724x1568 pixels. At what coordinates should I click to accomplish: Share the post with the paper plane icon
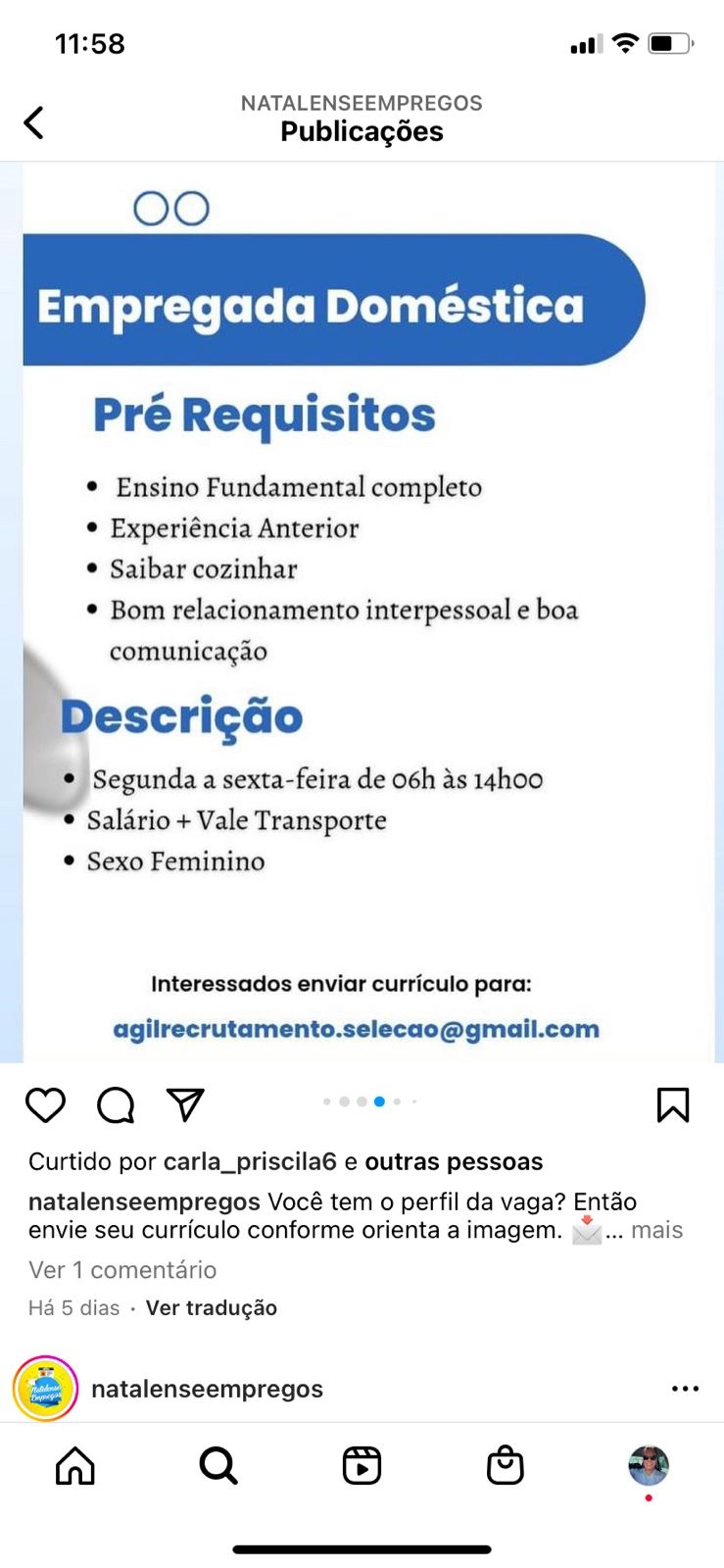(x=185, y=1104)
